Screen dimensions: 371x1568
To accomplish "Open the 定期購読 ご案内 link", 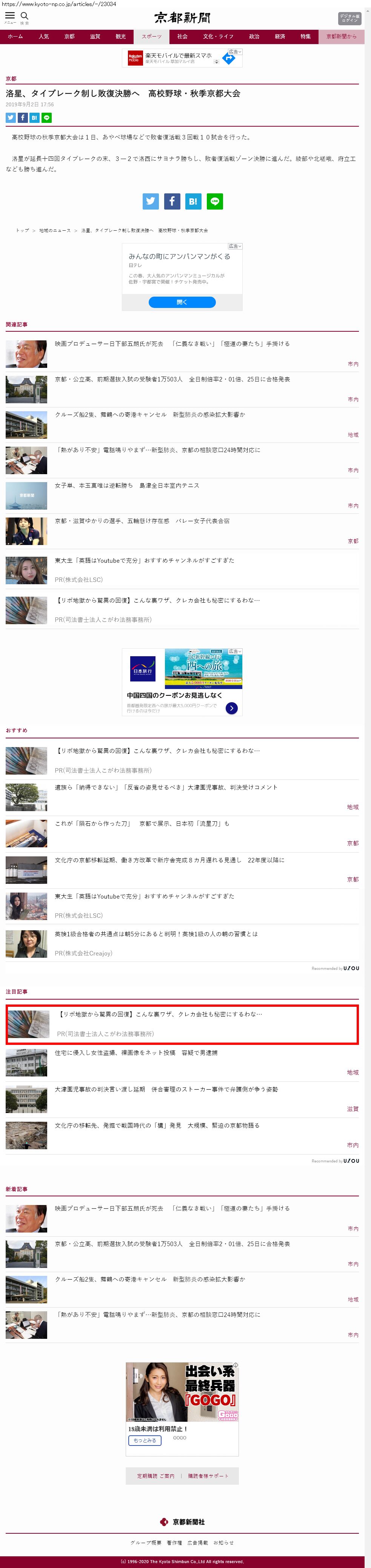I will click(x=155, y=1476).
